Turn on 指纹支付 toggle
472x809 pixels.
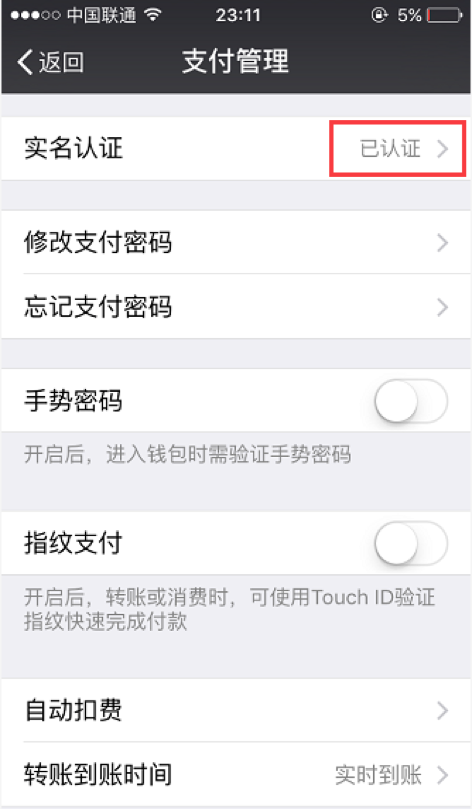411,543
